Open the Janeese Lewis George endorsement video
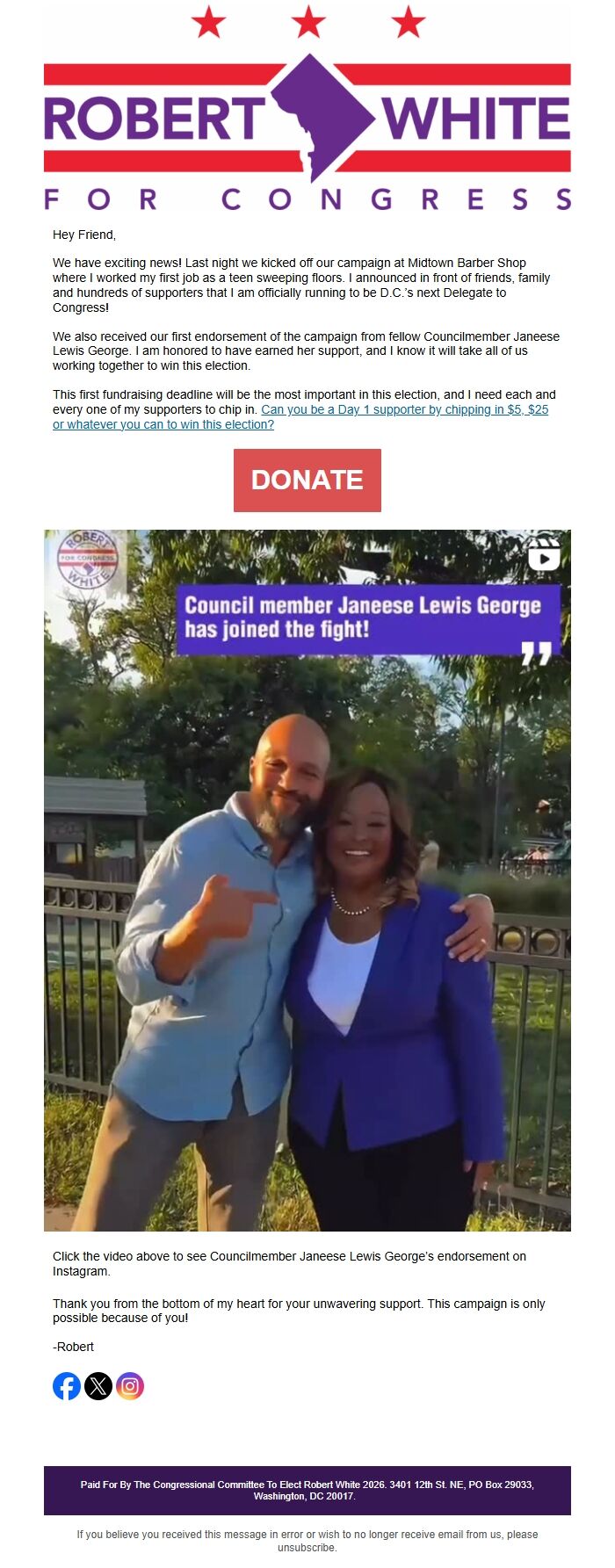Viewport: 615px width, 1568px height. [307, 879]
